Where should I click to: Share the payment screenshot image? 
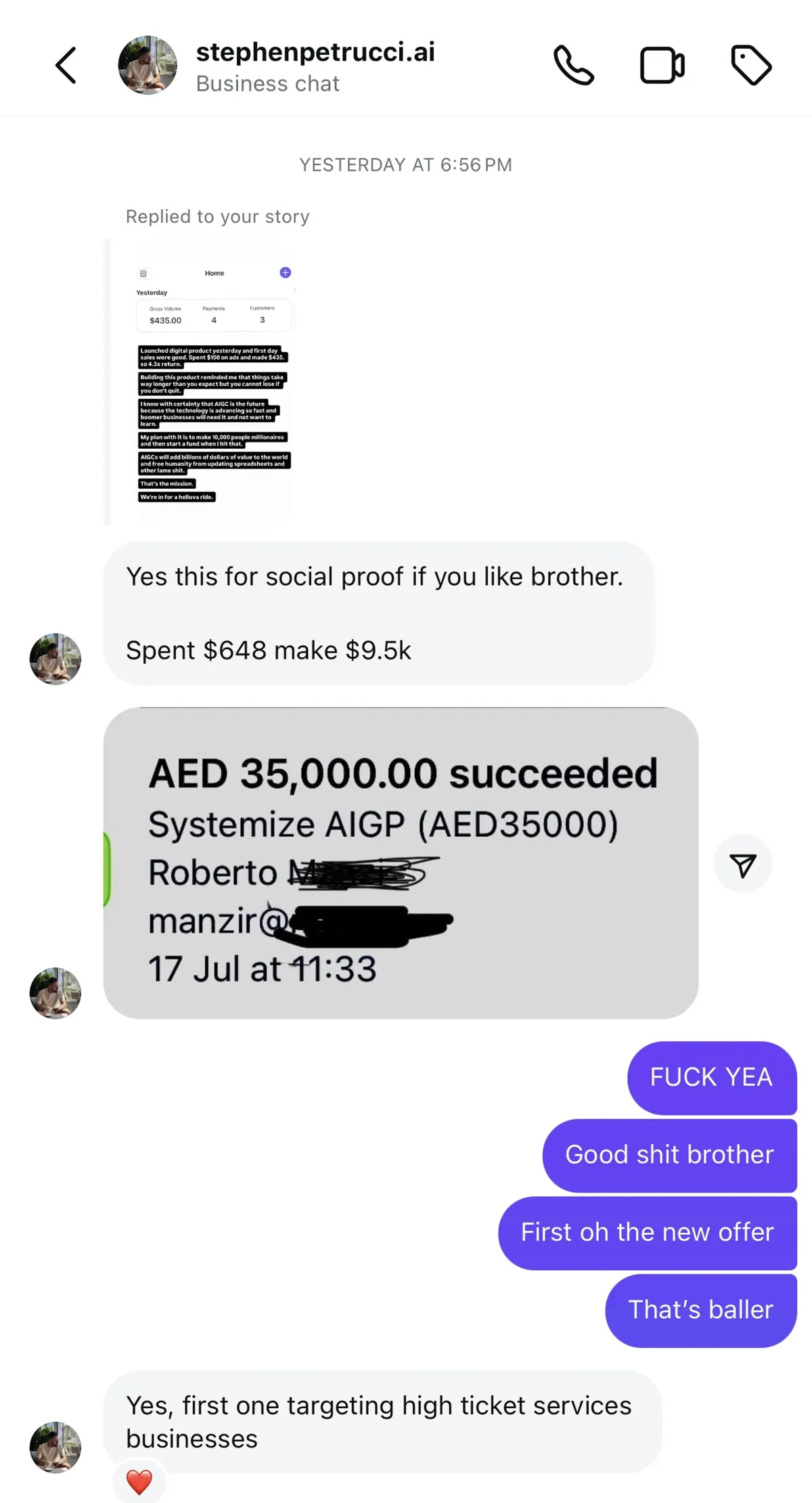tap(743, 865)
